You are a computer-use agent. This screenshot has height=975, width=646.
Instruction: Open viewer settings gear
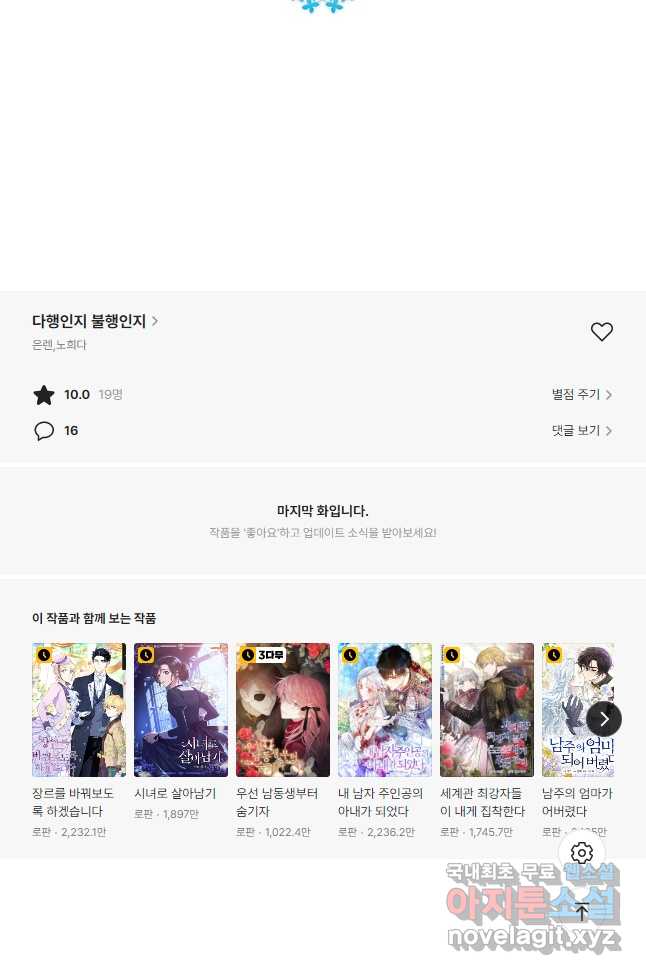tap(582, 853)
